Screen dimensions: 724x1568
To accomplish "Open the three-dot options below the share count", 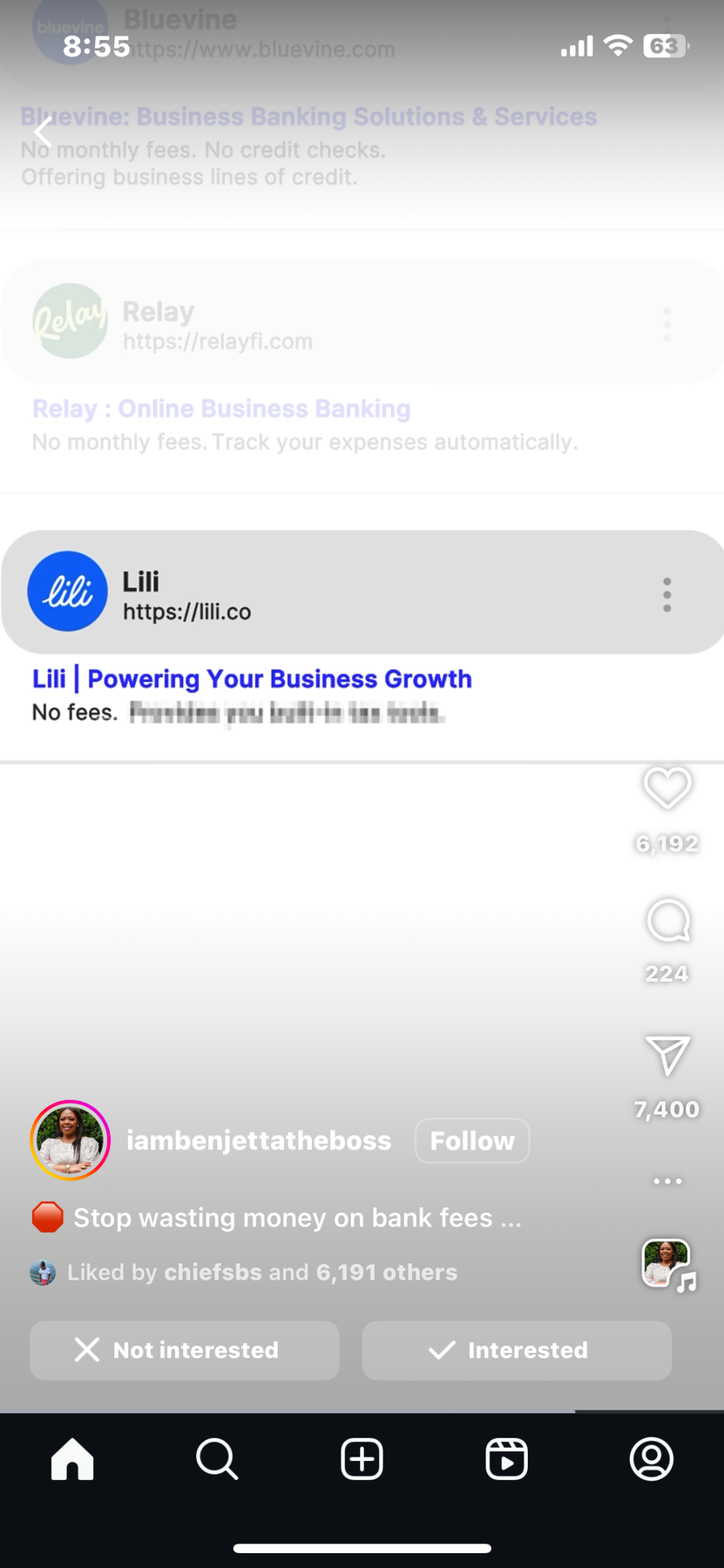I will (666, 1180).
